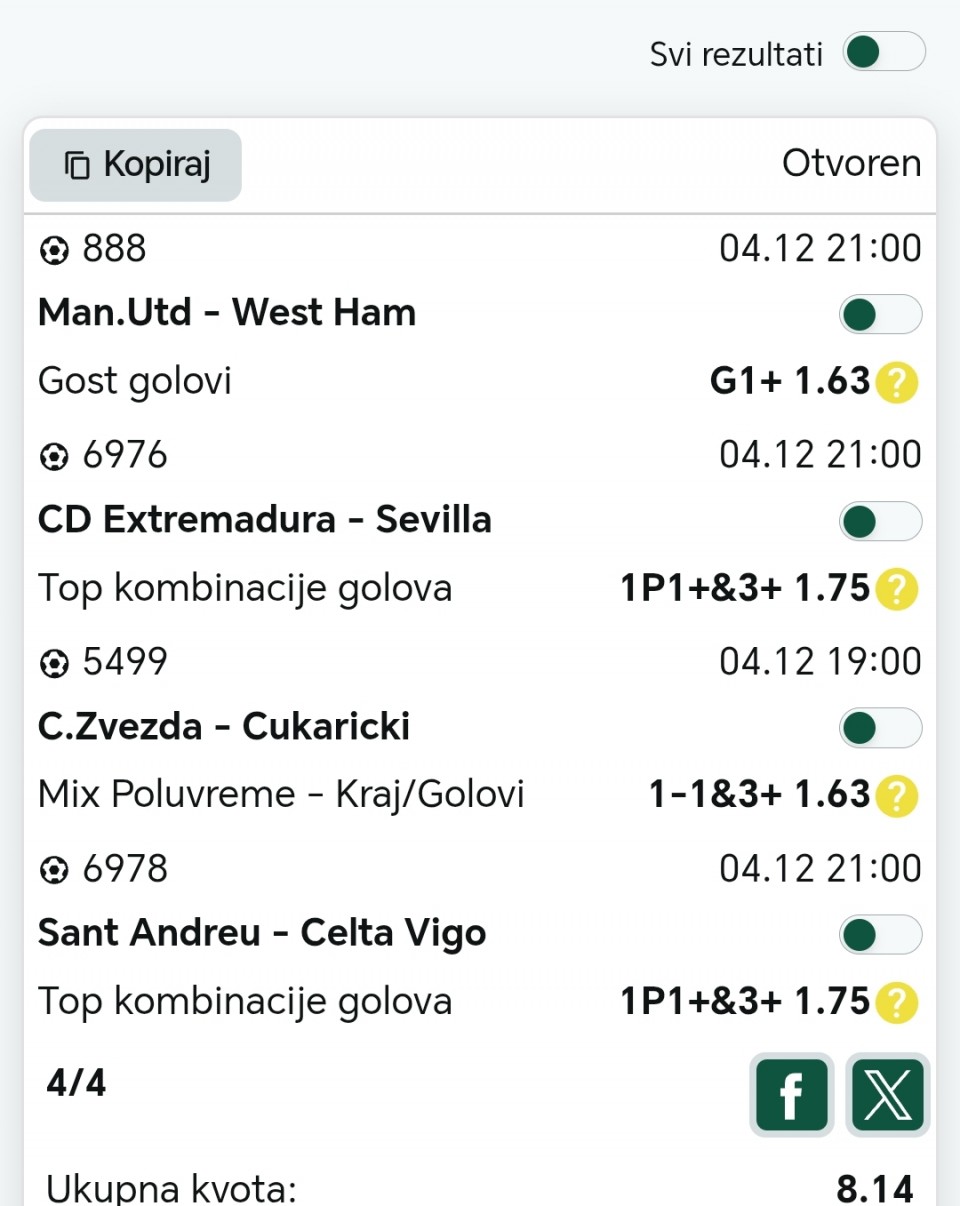This screenshot has height=1206, width=960.
Task: Toggle the switch for Sant Andreu - Celta Vigo
Action: click(880, 935)
